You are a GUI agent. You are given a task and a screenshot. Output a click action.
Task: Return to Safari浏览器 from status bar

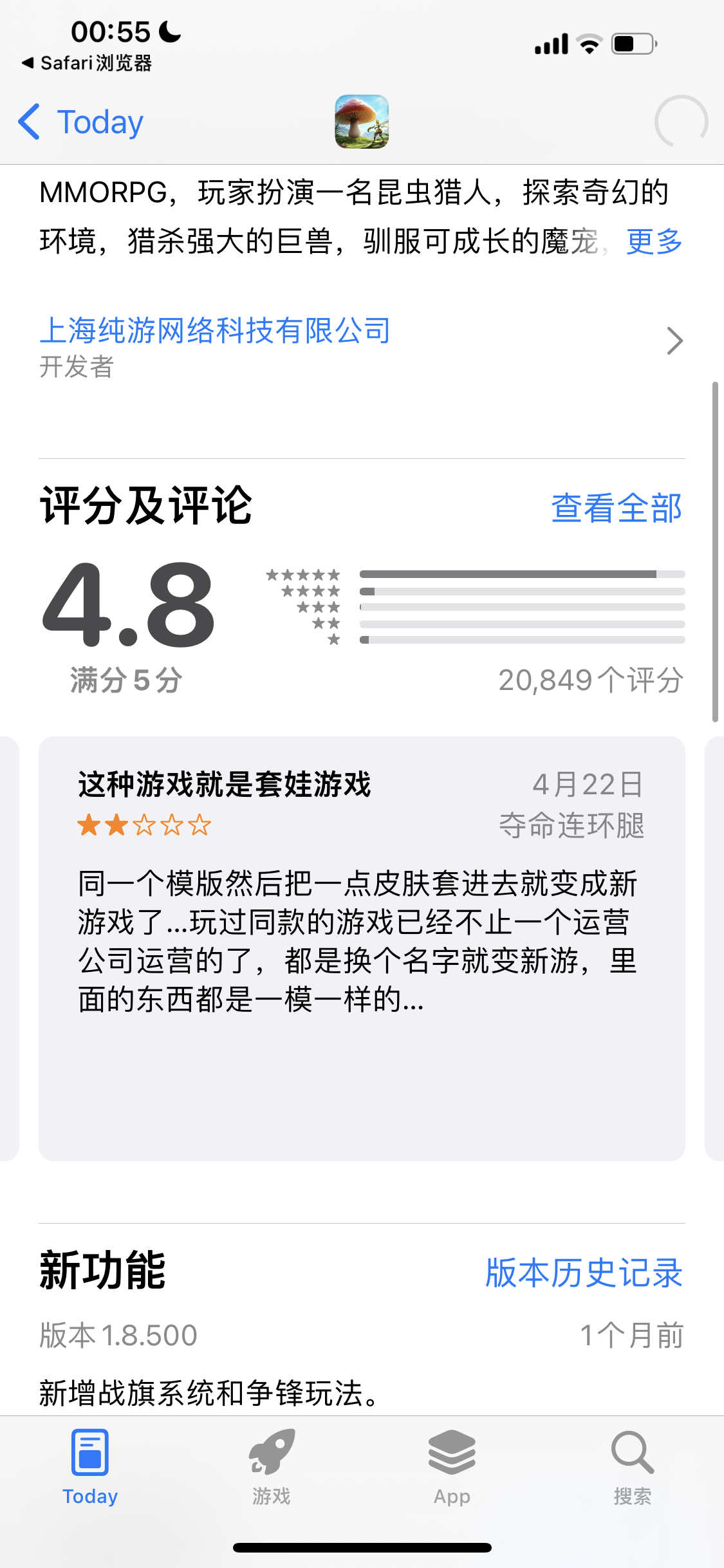tap(87, 63)
